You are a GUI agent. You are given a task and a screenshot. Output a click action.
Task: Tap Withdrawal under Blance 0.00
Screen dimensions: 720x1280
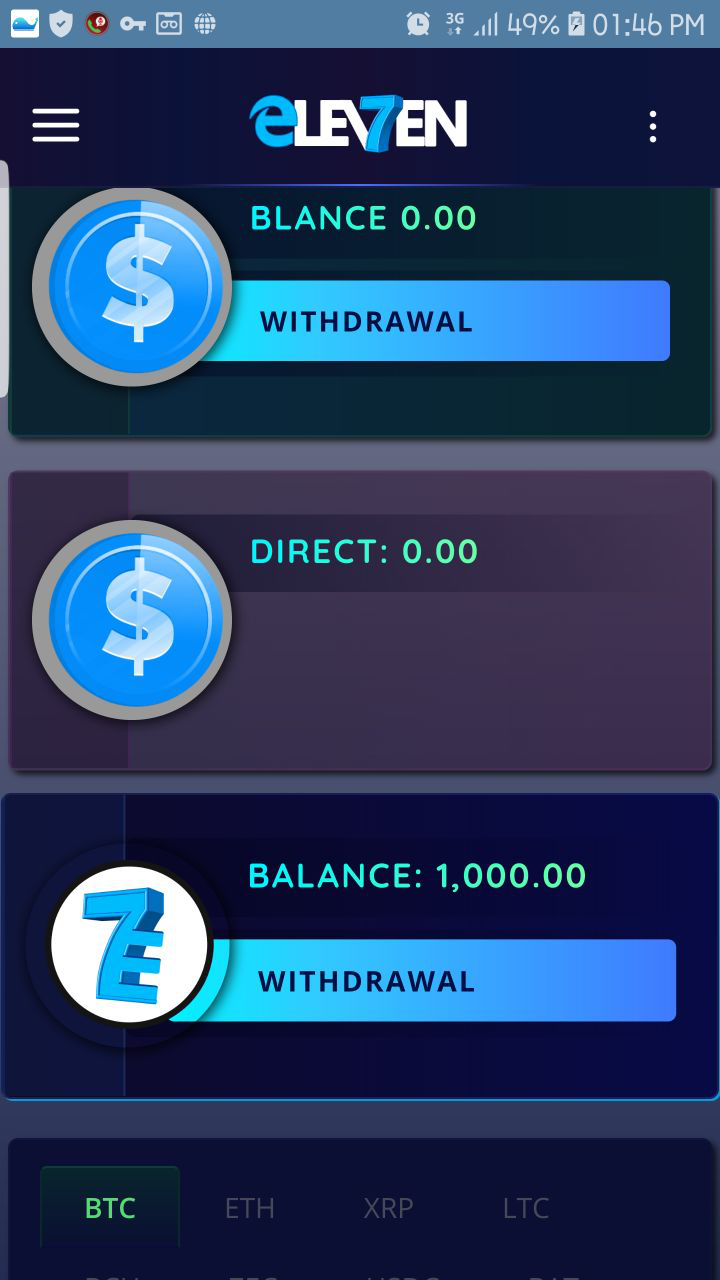point(440,321)
